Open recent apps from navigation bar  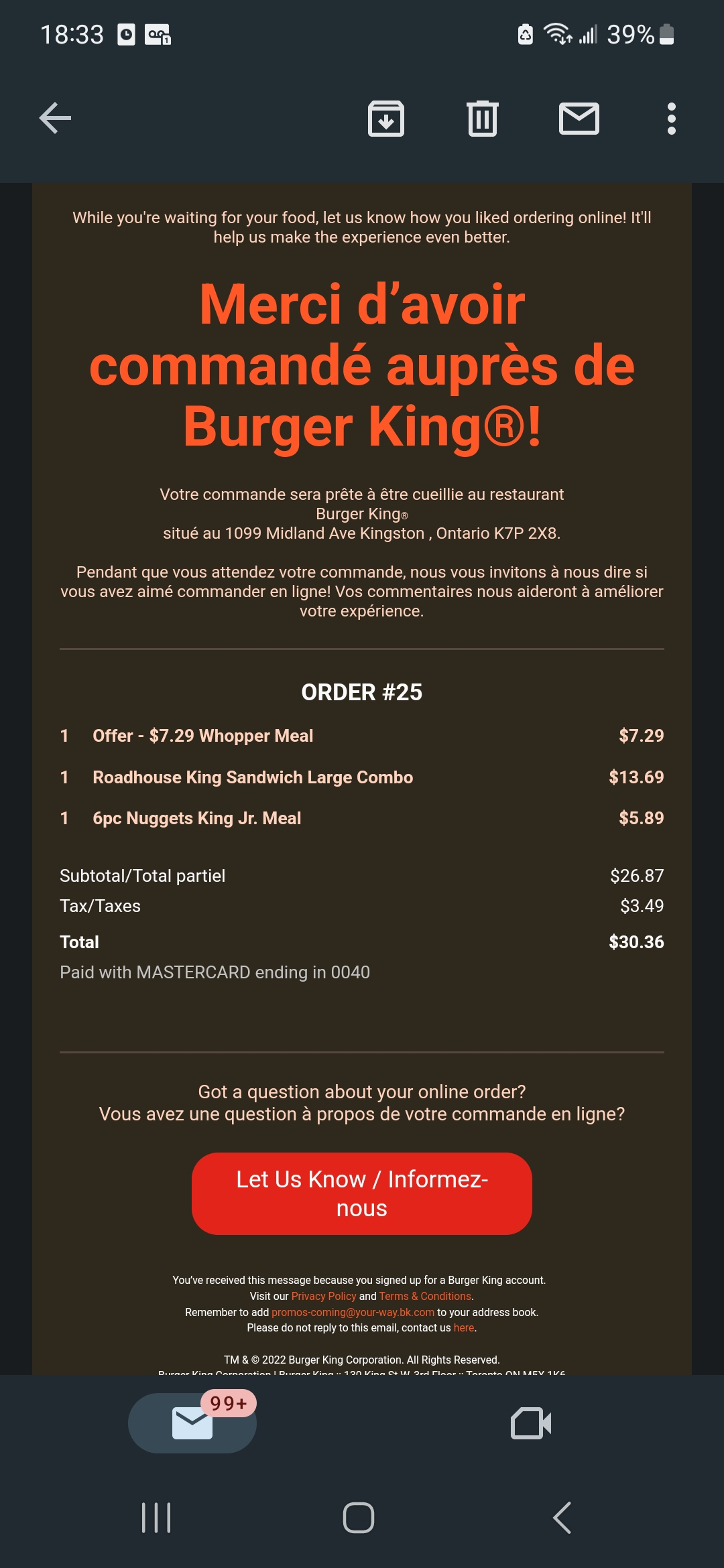pyautogui.click(x=156, y=1517)
